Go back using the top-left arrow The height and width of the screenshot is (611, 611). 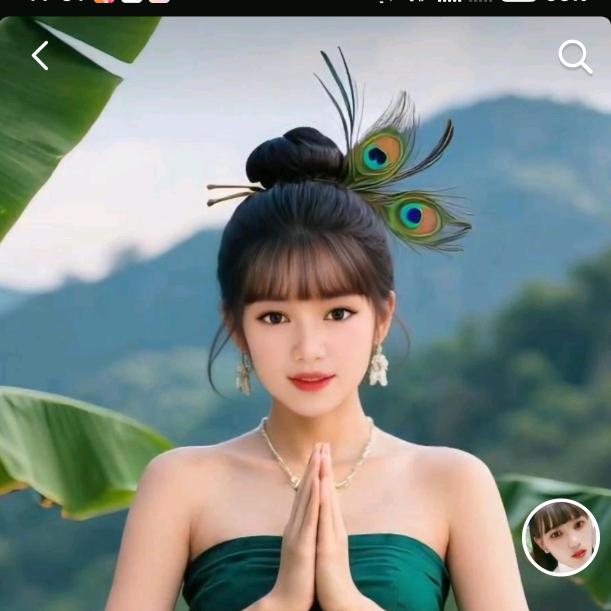[x=40, y=56]
